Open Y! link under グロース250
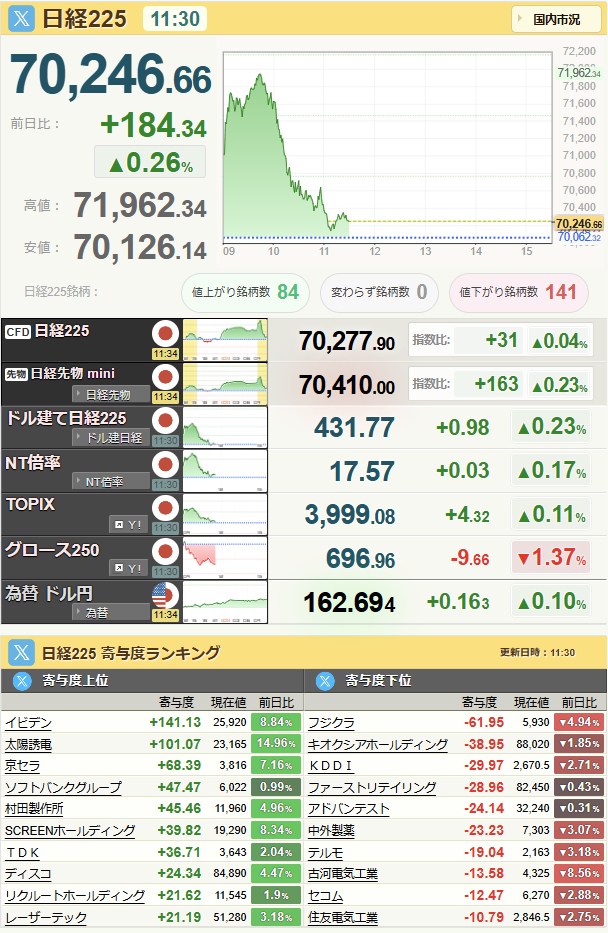Viewport: 608px width, 933px height. pyautogui.click(x=129, y=568)
